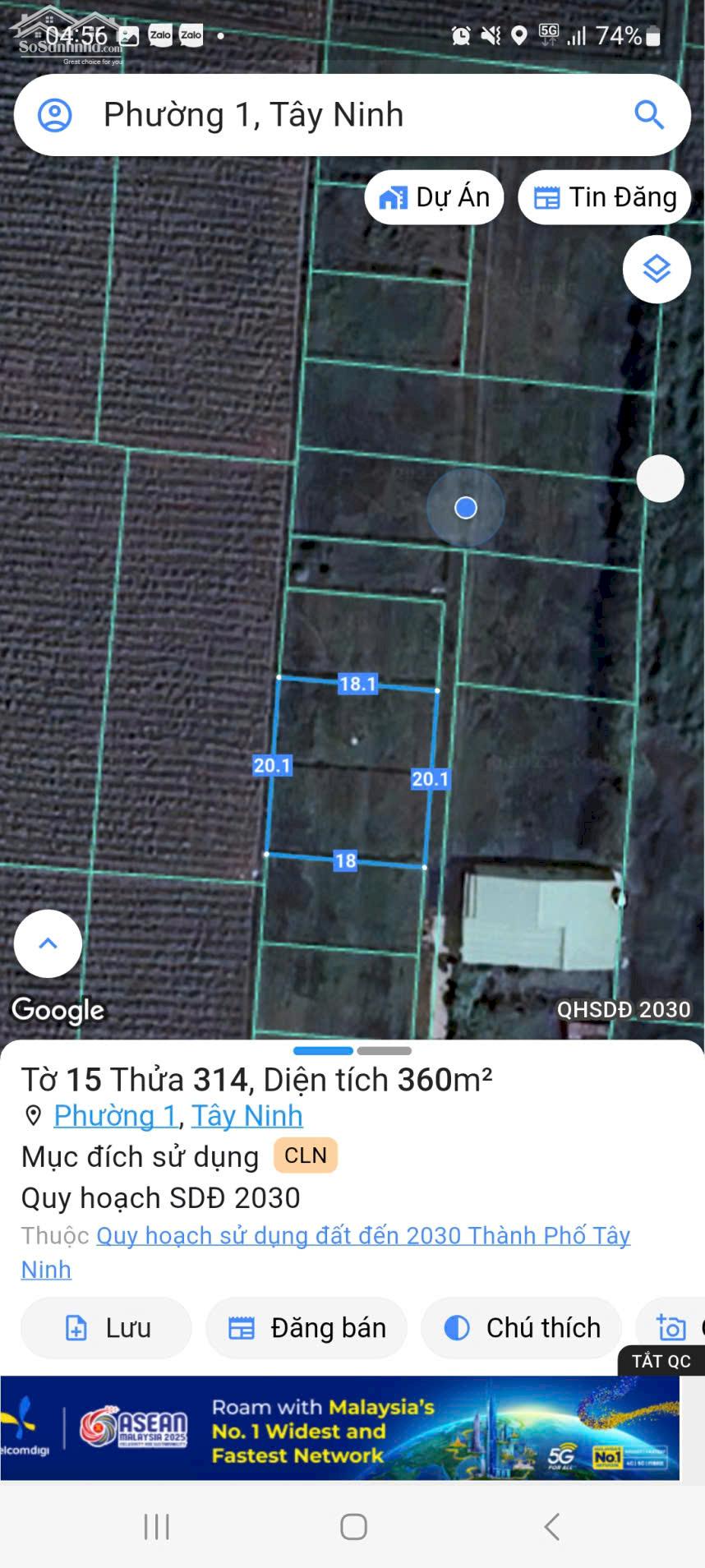Screen dimensions: 705x1568
Task: Expand panel with the up-arrow button
Action: 48,943
